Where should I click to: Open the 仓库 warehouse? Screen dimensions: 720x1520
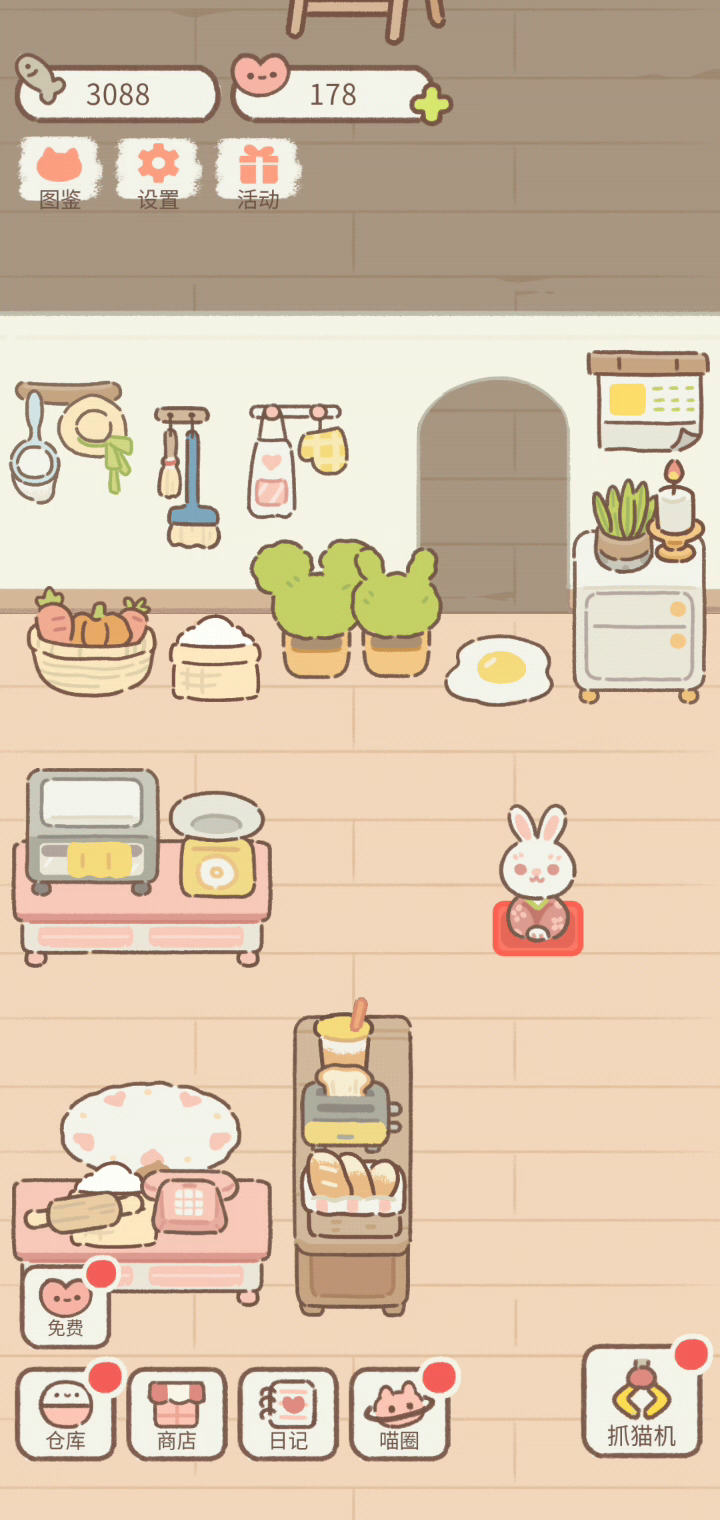(66, 1414)
